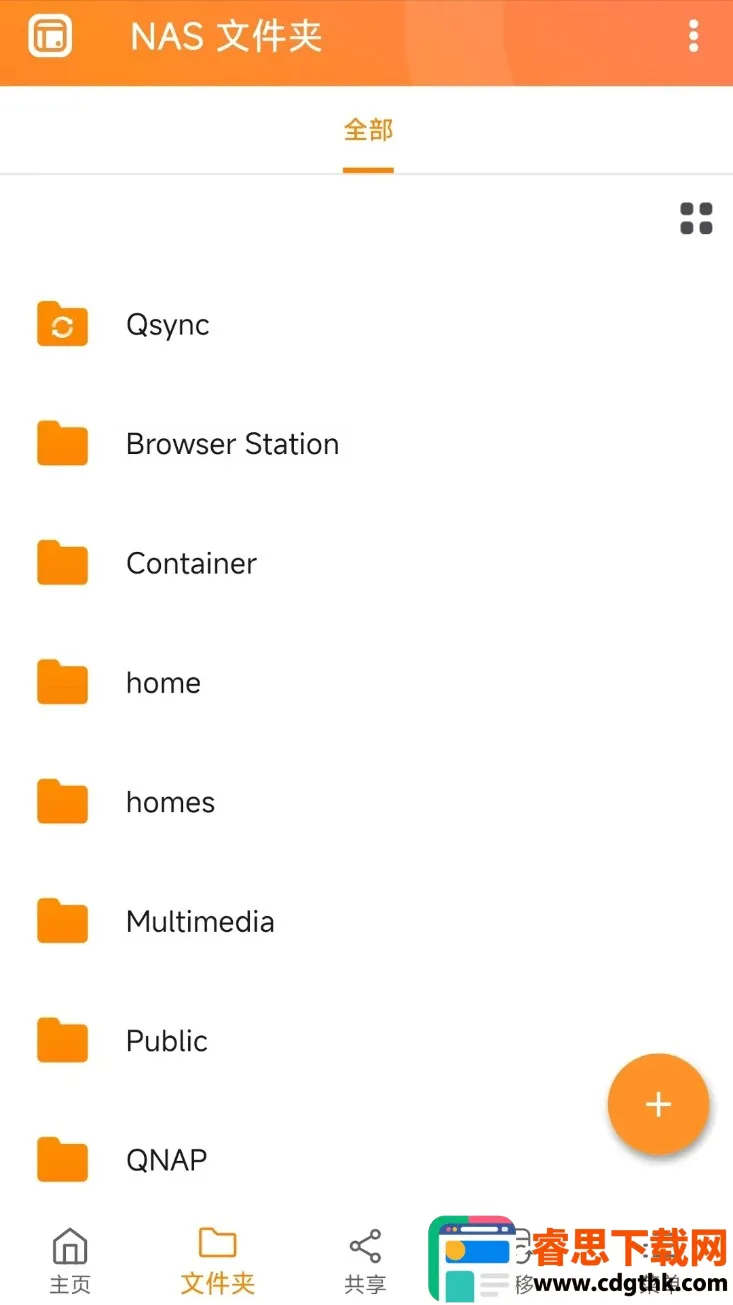733x1305 pixels.
Task: Open the home folder
Action: click(163, 683)
